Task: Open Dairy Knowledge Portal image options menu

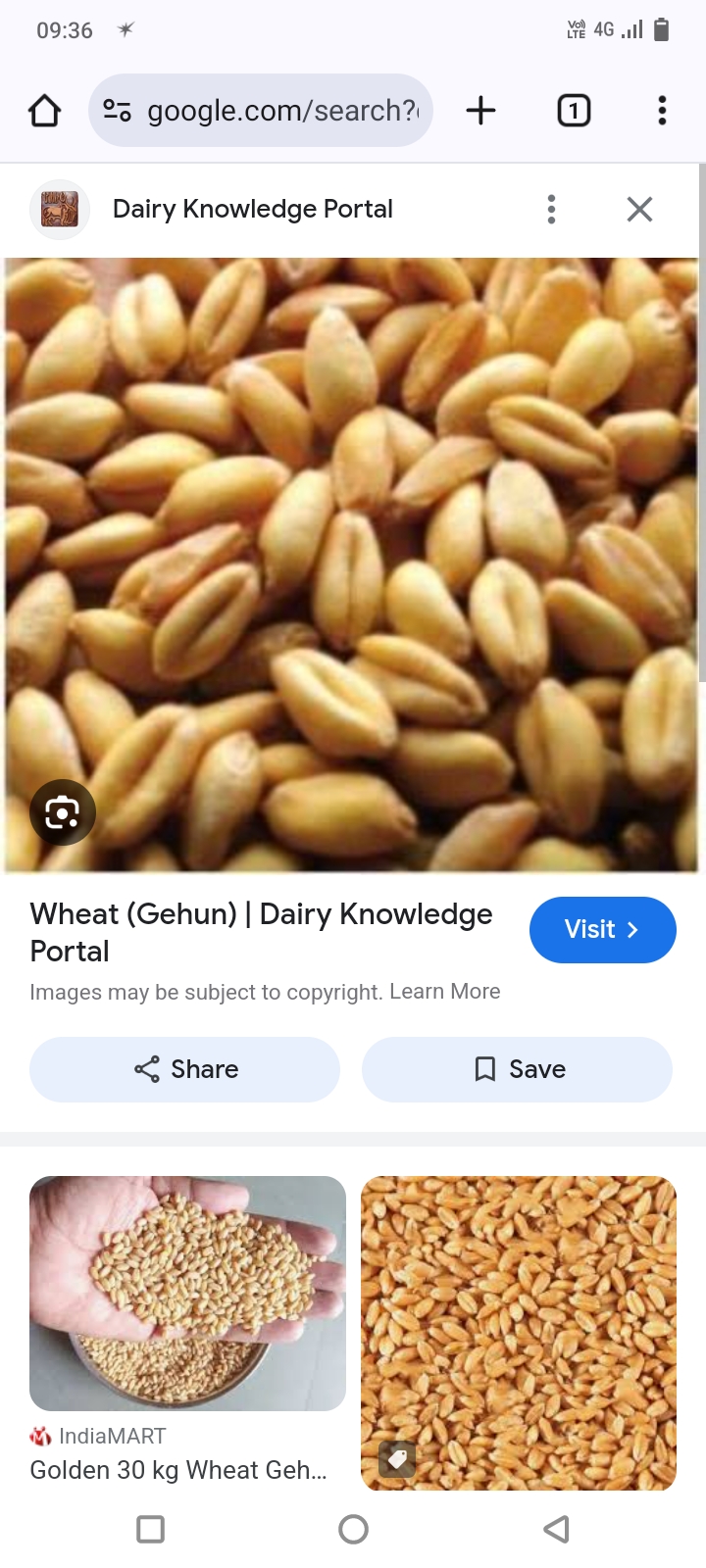Action: [552, 209]
